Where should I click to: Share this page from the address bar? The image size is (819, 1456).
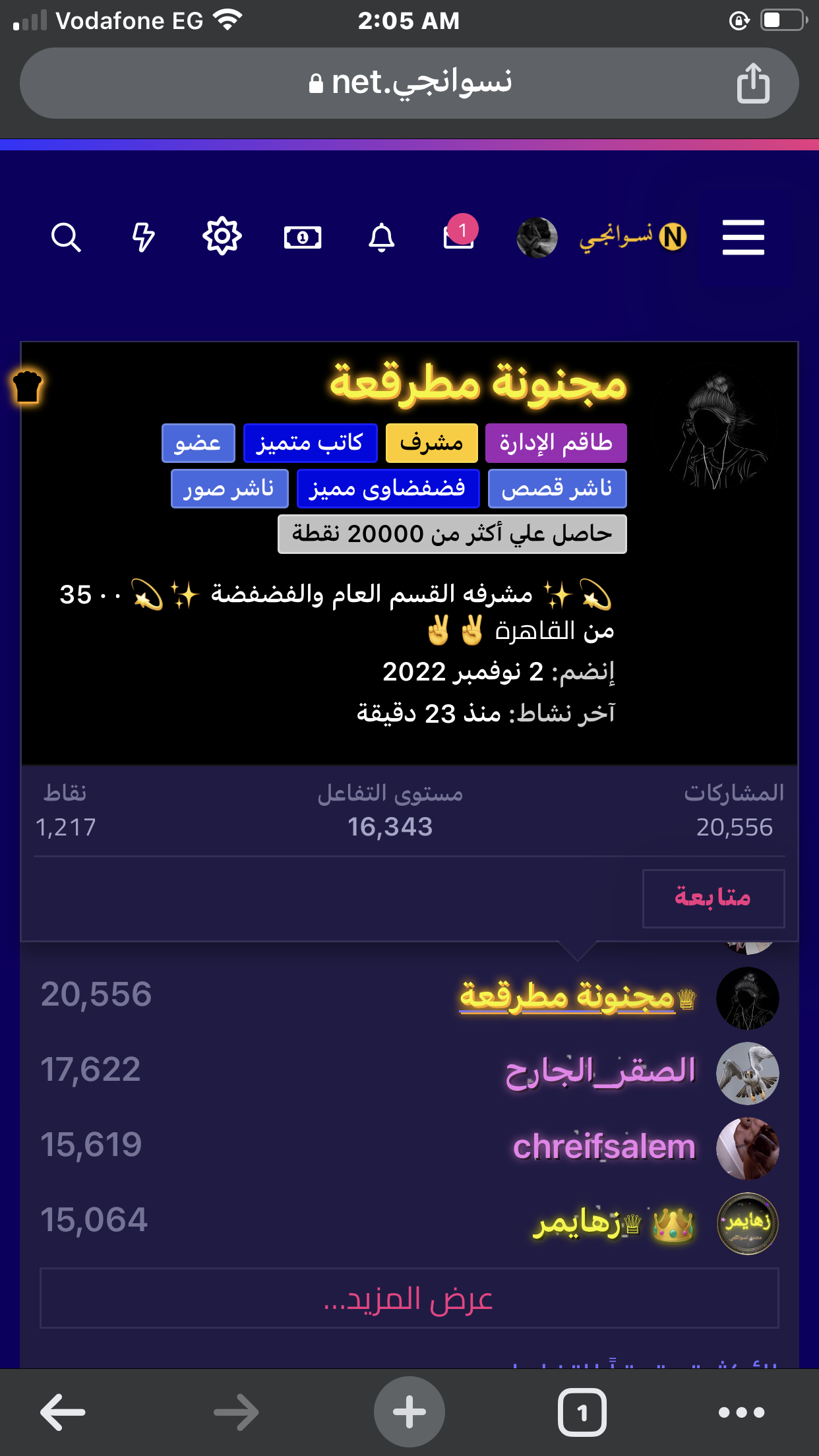tap(753, 83)
